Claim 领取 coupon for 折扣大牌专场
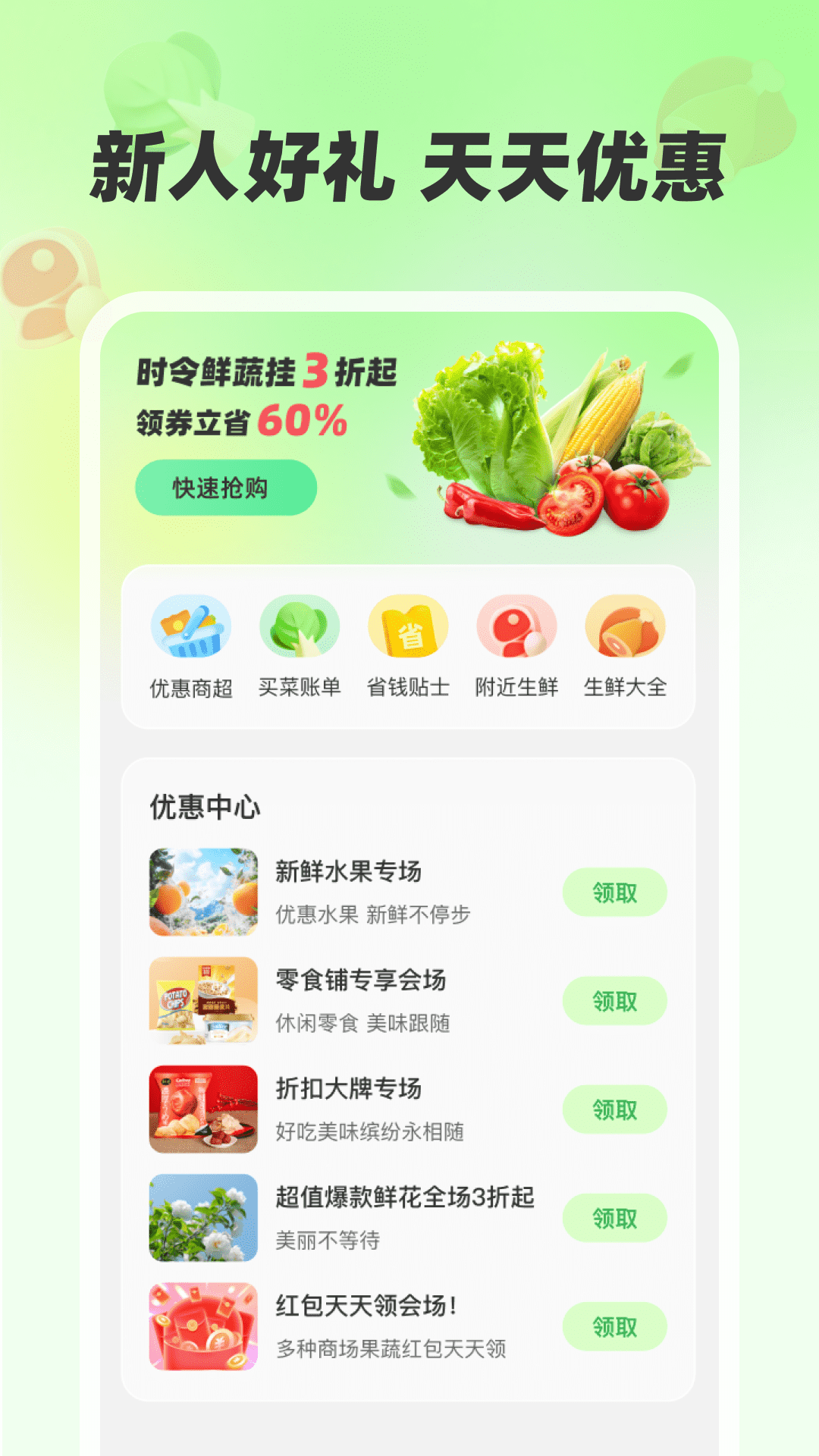 point(615,1109)
